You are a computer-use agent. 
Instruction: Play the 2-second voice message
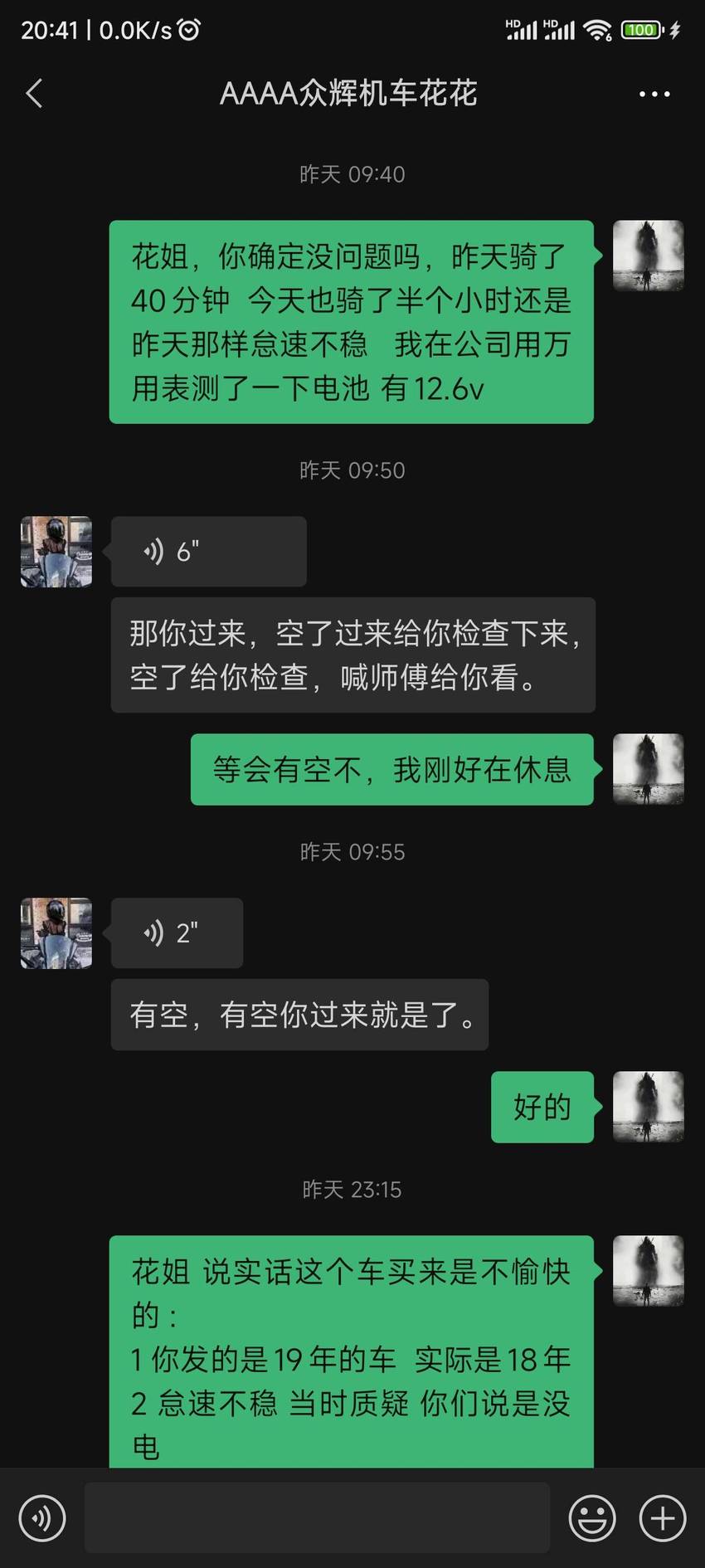(x=177, y=933)
